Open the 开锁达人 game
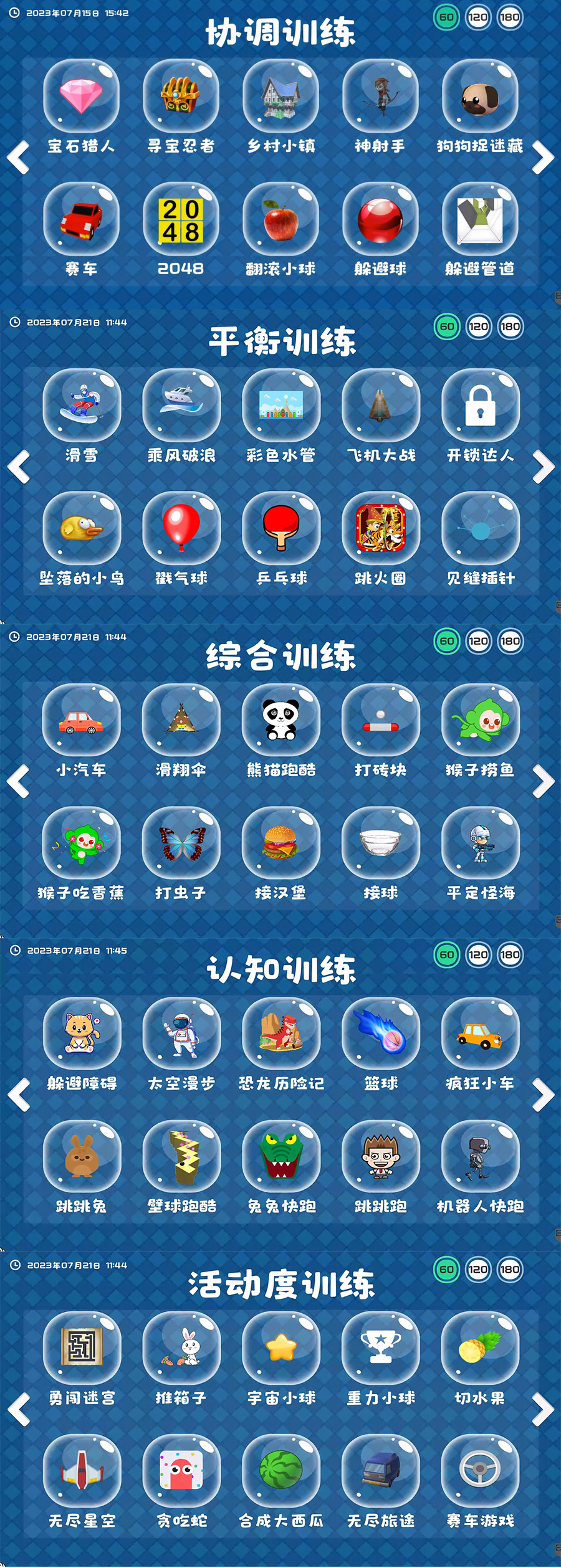 coord(480,406)
